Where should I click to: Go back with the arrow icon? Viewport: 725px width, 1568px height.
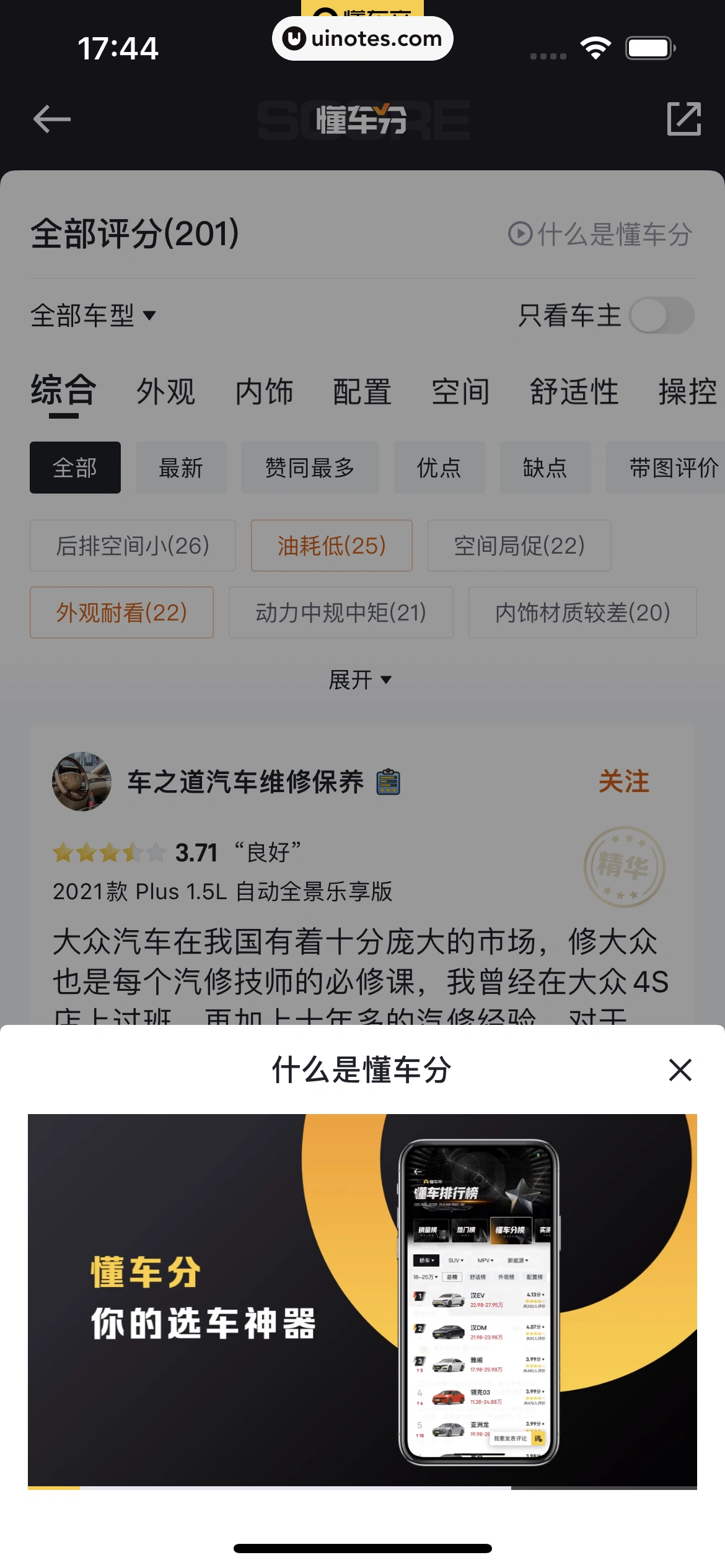click(52, 119)
